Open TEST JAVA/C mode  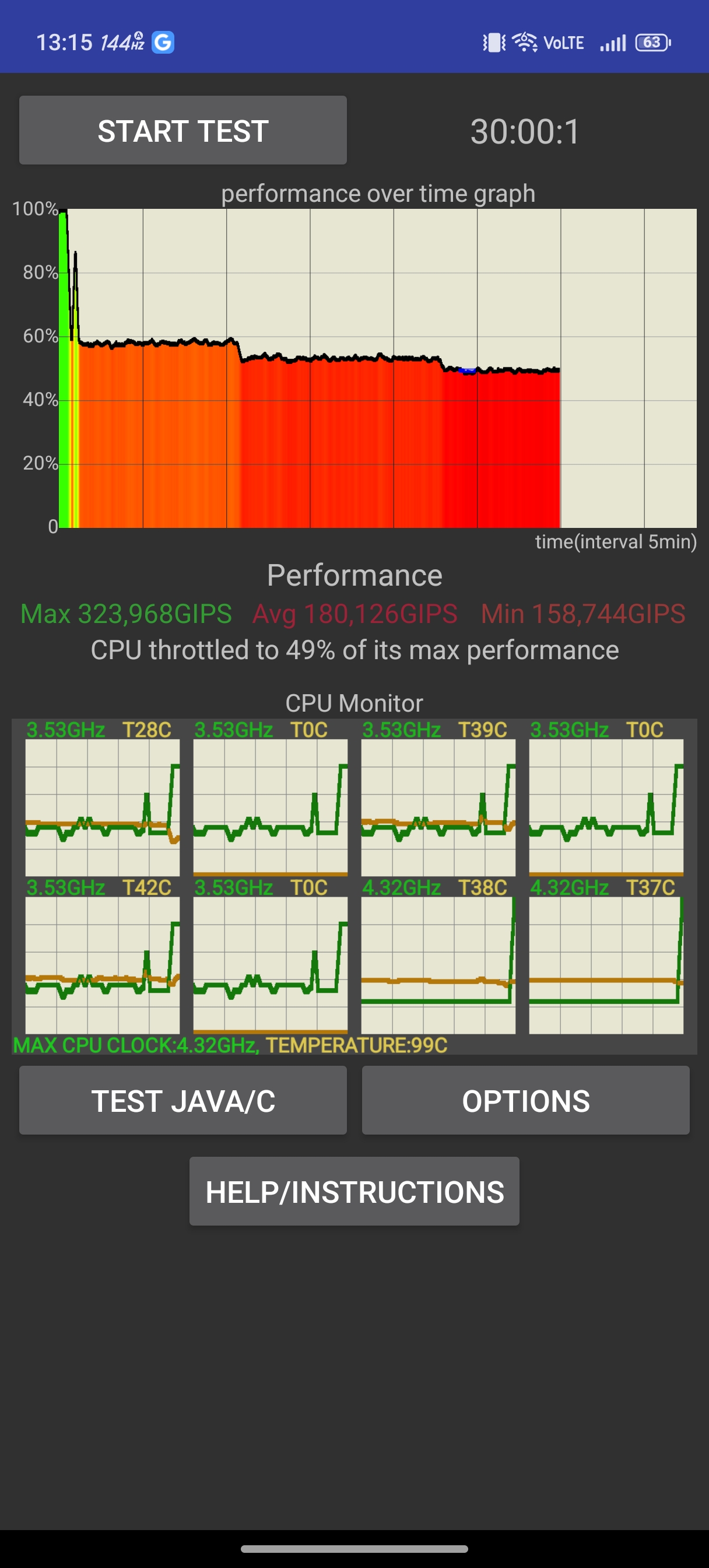[182, 1101]
